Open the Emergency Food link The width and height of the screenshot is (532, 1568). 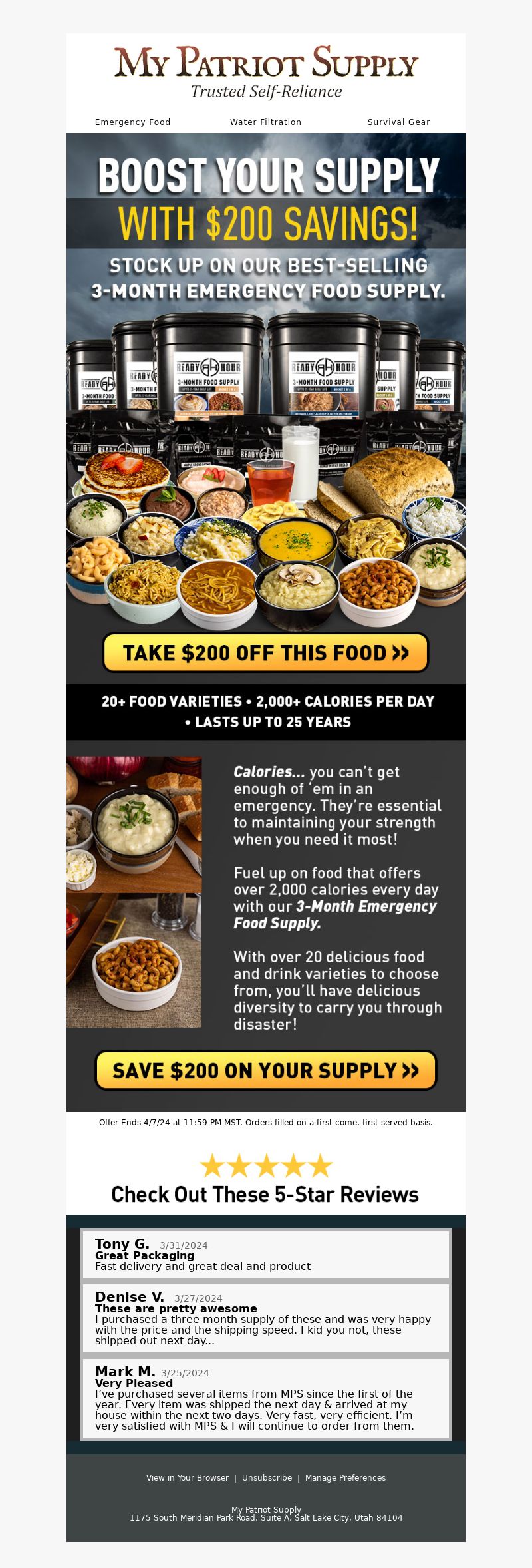132,122
